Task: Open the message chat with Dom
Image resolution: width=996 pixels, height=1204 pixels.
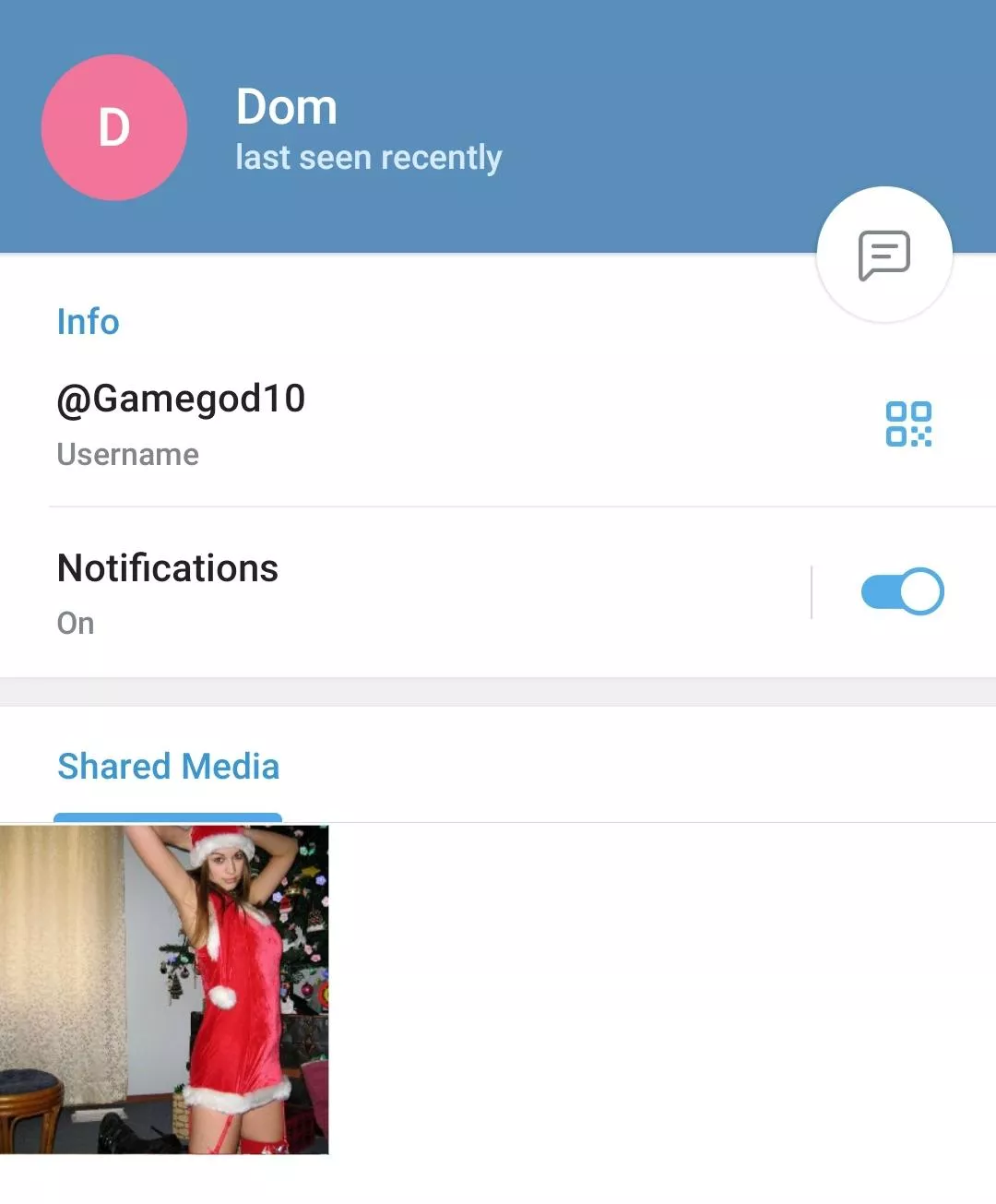Action: pyautogui.click(x=883, y=255)
